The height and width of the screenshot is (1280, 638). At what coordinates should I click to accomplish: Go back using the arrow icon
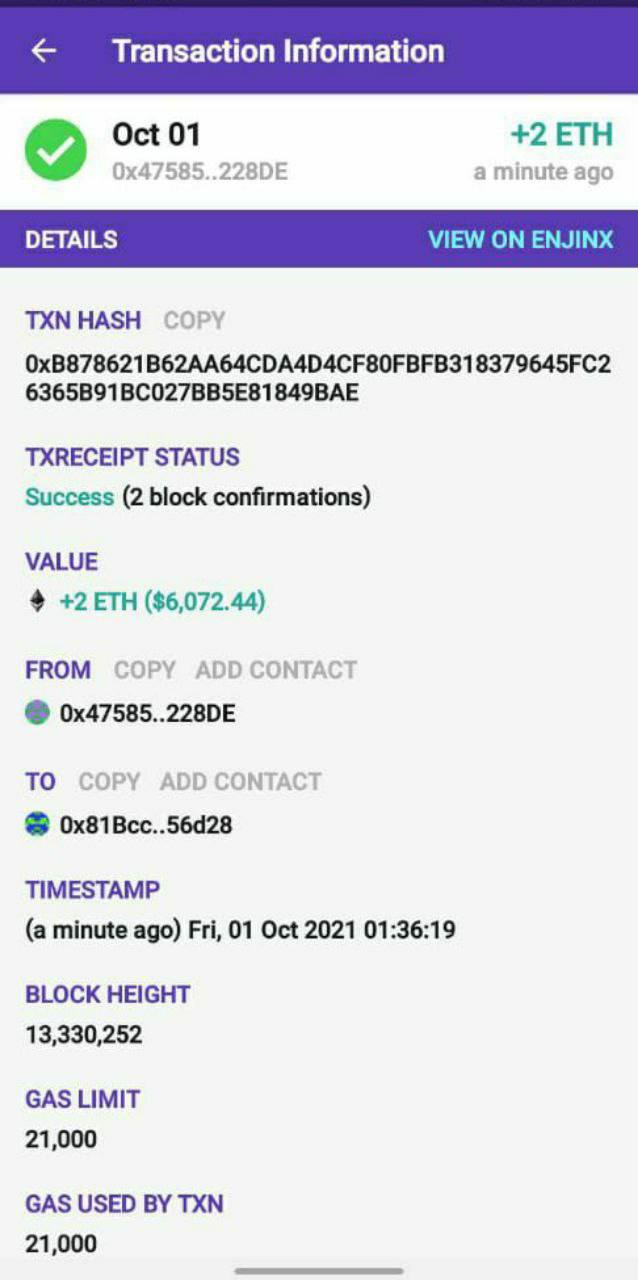44,51
